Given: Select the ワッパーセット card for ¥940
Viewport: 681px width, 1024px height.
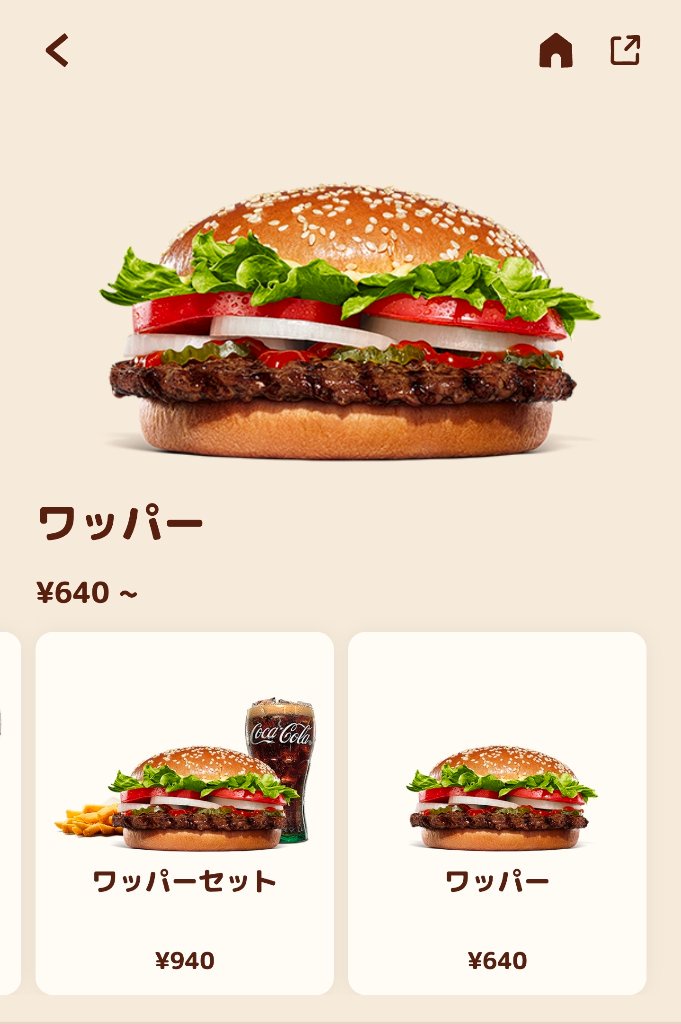Looking at the screenshot, I should tap(185, 812).
